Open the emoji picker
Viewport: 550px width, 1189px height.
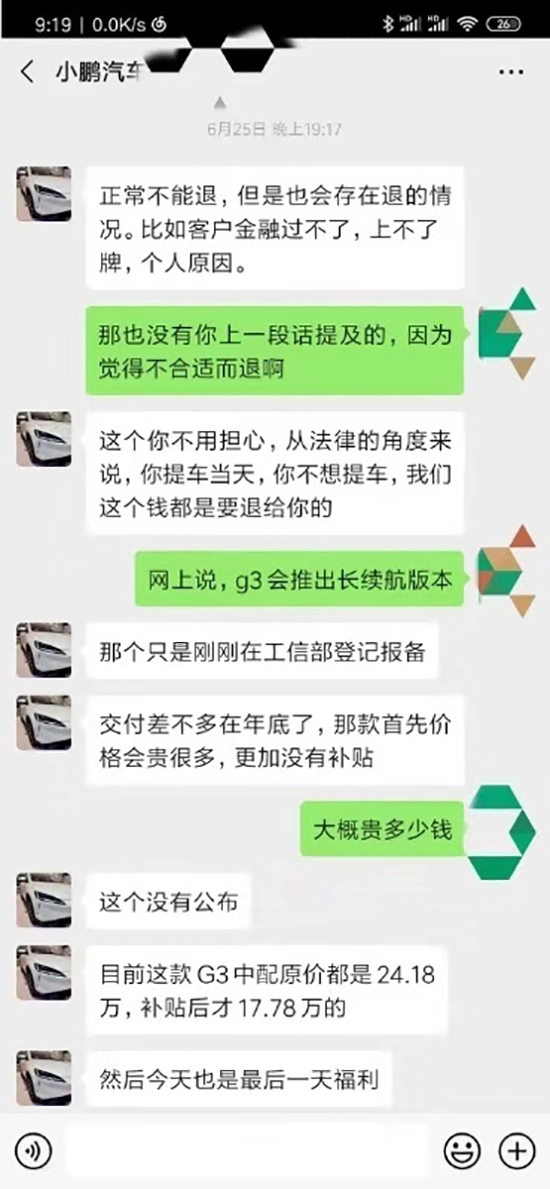pos(463,1151)
